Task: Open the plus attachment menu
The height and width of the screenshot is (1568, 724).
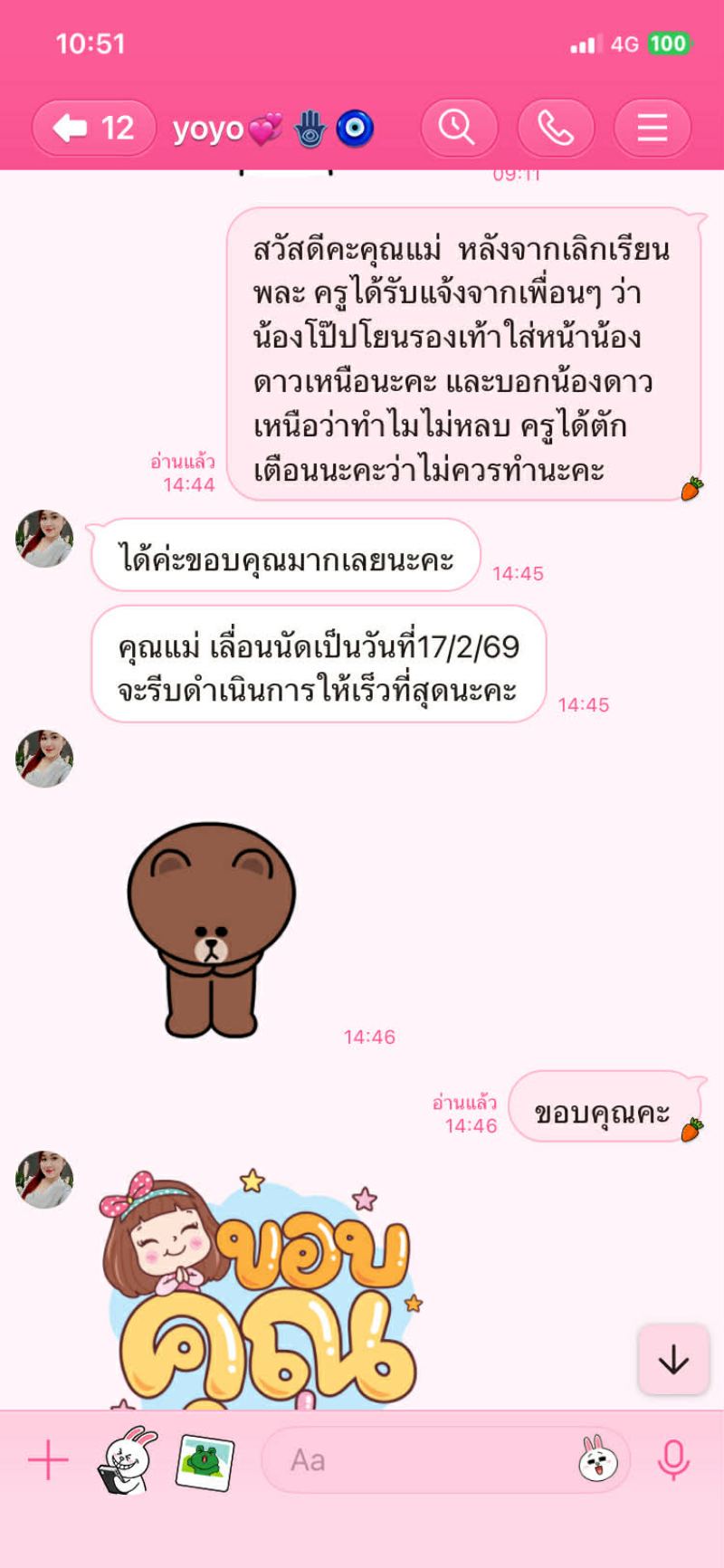Action: coord(48,1460)
